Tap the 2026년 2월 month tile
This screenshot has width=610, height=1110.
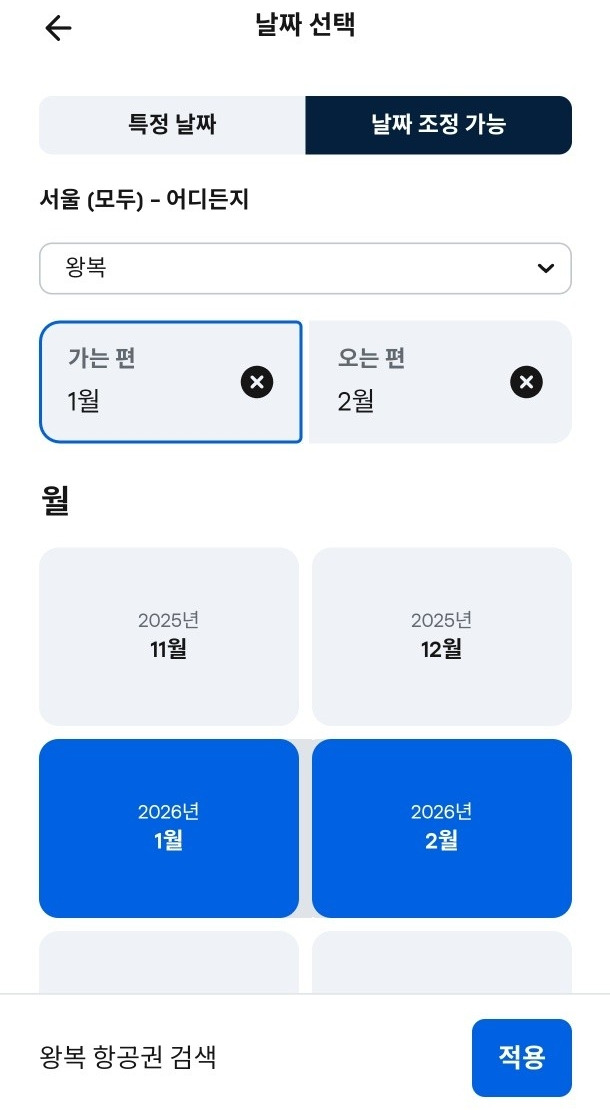coord(442,828)
